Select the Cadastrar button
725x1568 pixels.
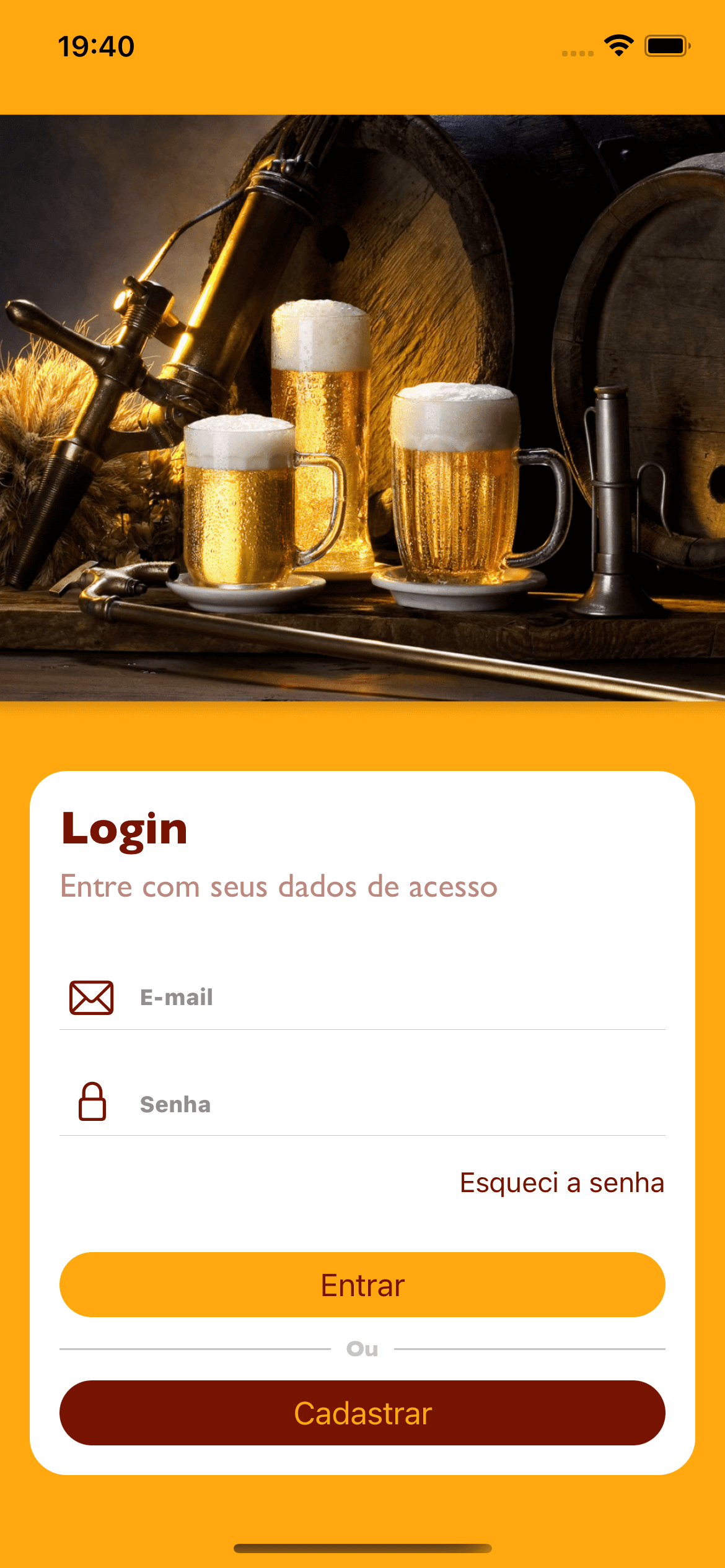(x=362, y=1413)
